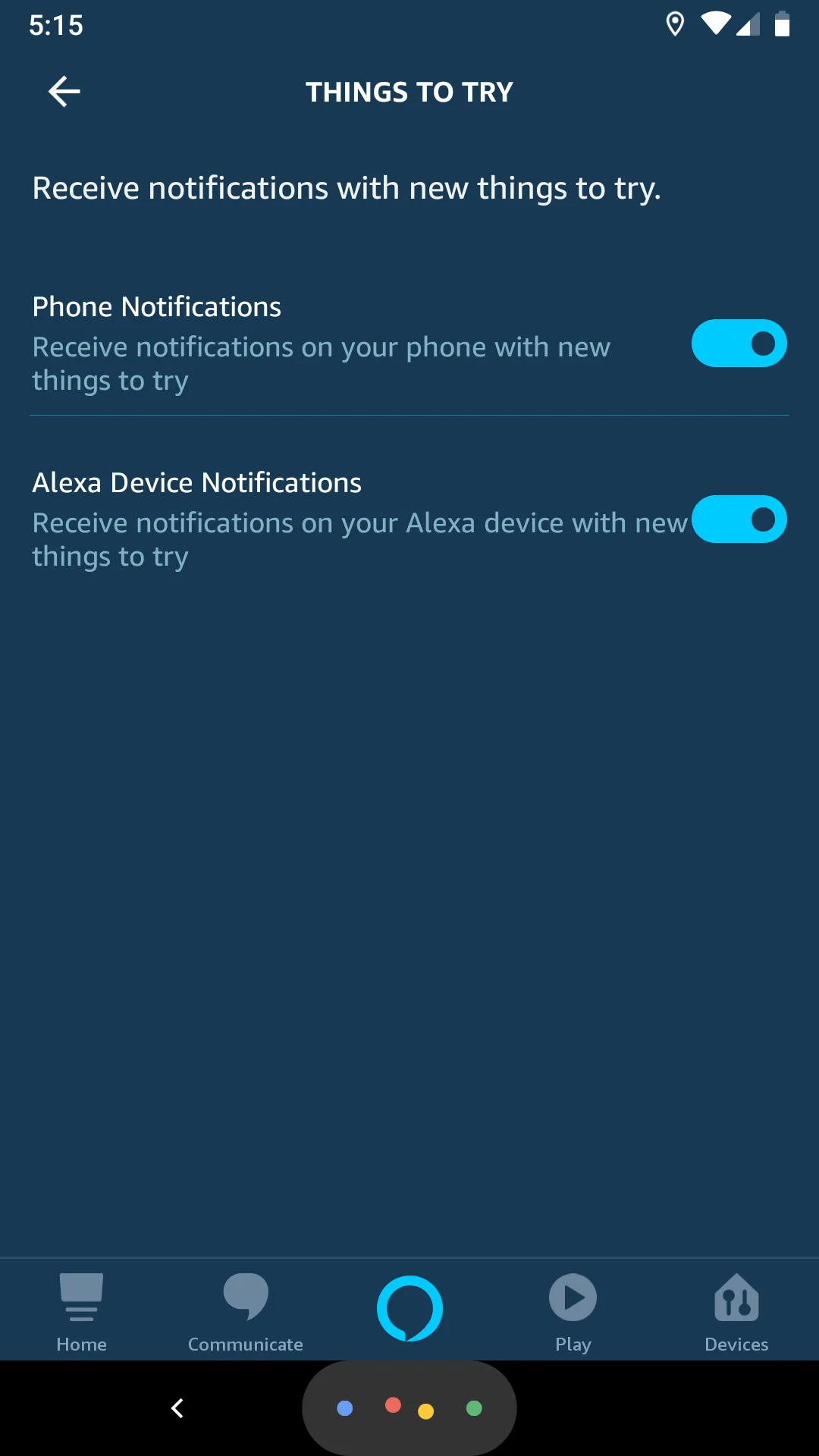The height and width of the screenshot is (1456, 819).
Task: Turn off notifications on your phone switch
Action: click(x=739, y=343)
